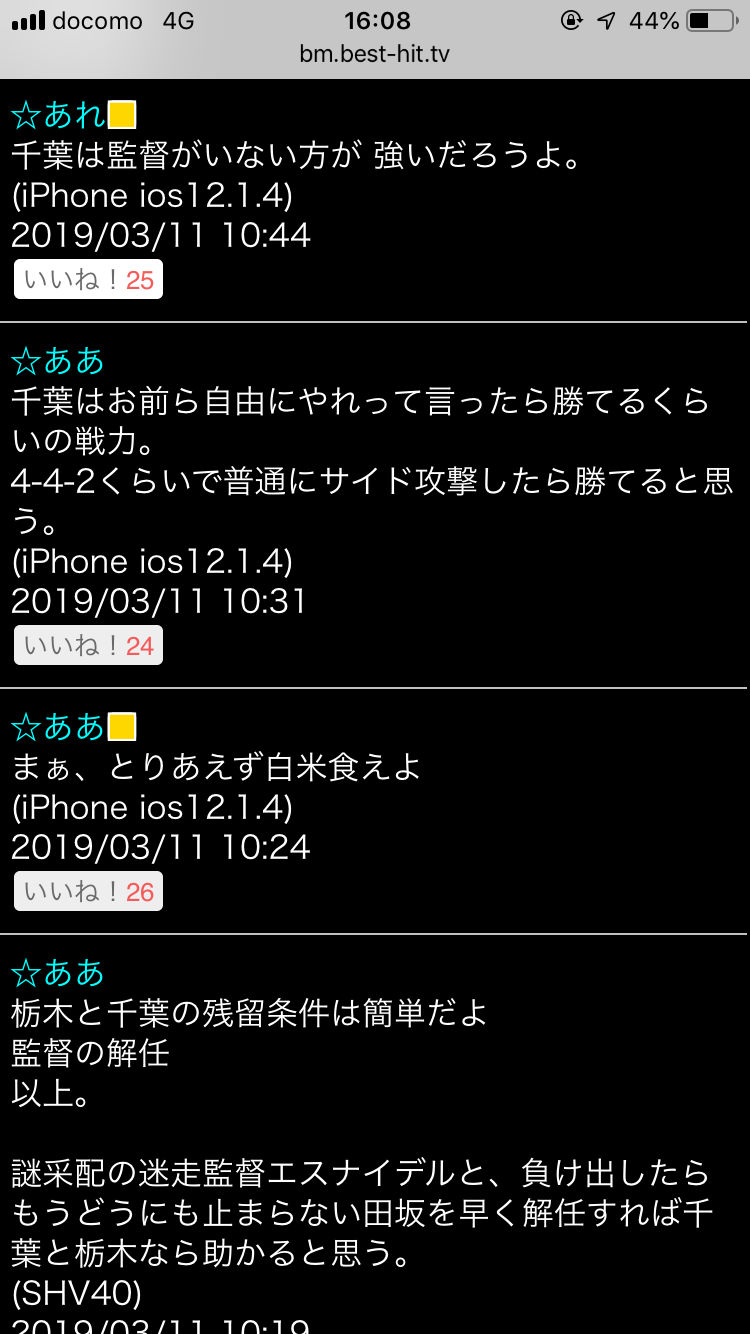Like the 10:24 comment with 26 likes

[x=88, y=892]
